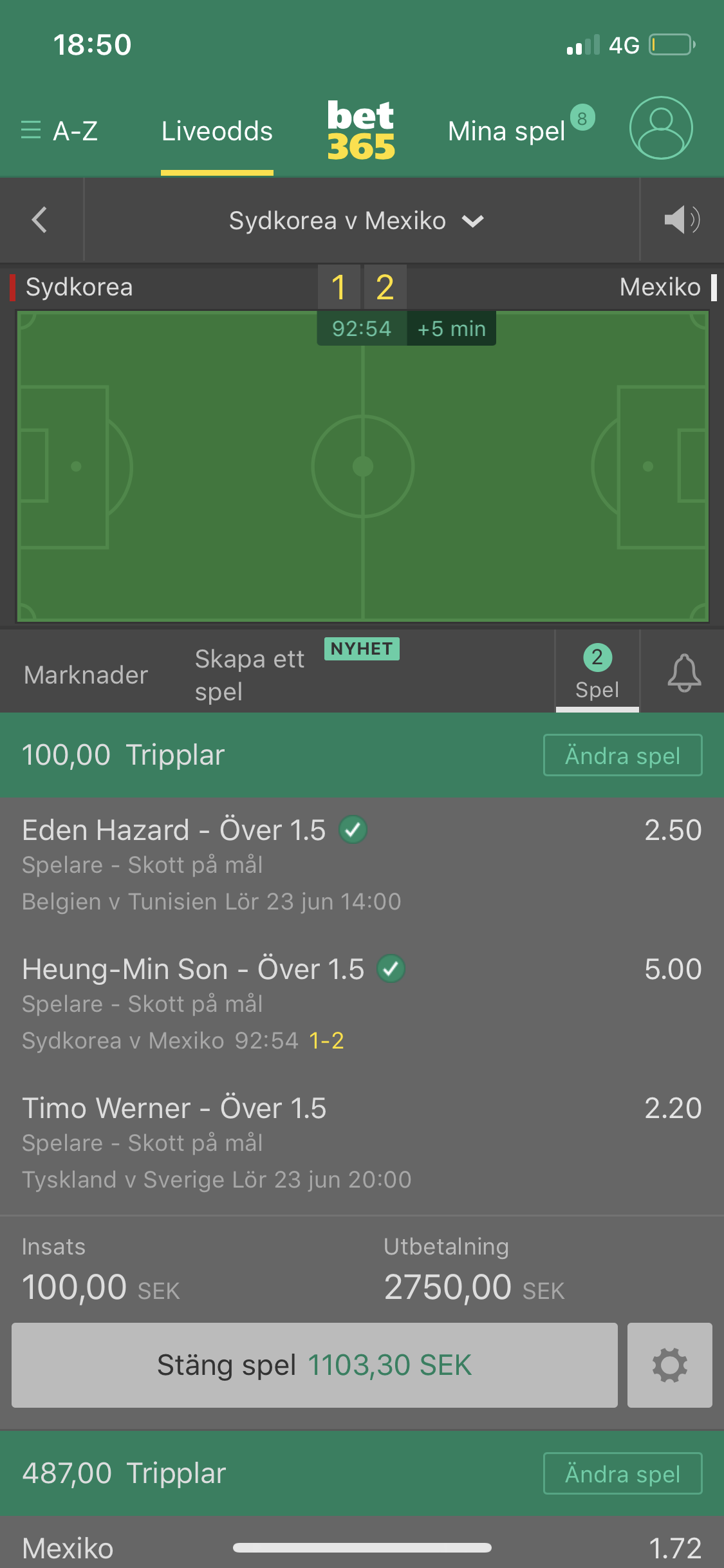This screenshot has height=1568, width=724.
Task: Open Skapa ett spel tab
Action: [x=250, y=675]
